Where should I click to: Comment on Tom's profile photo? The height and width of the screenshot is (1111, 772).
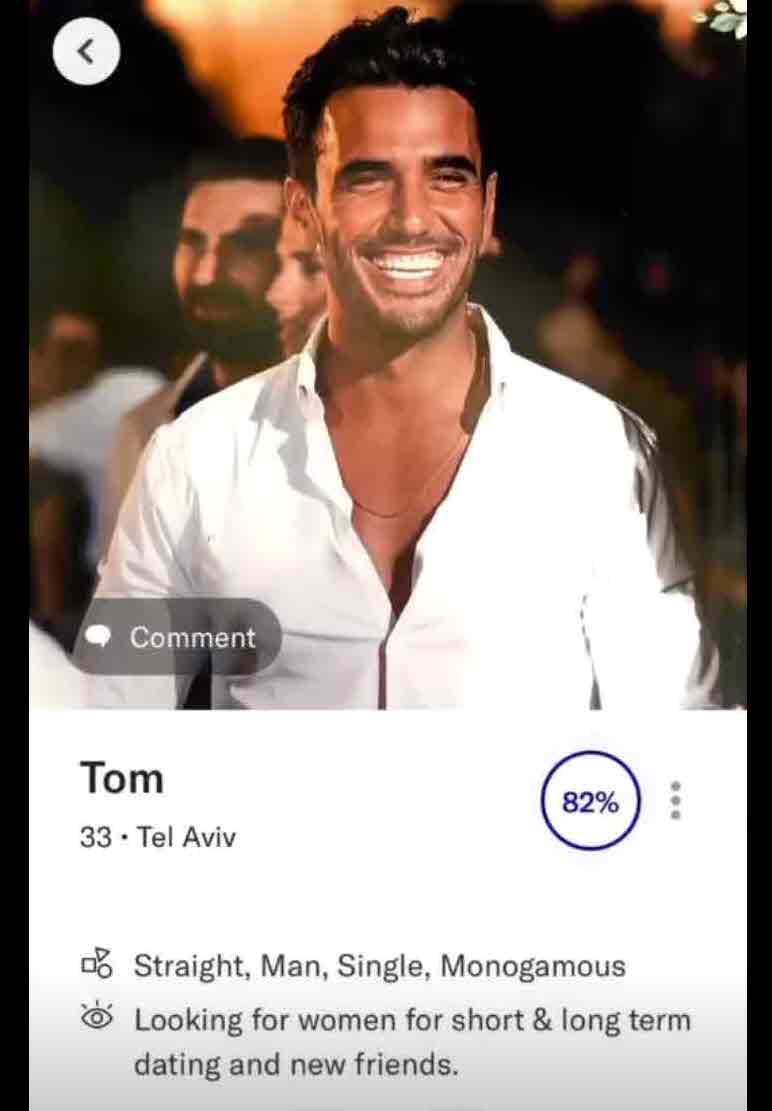click(x=177, y=637)
